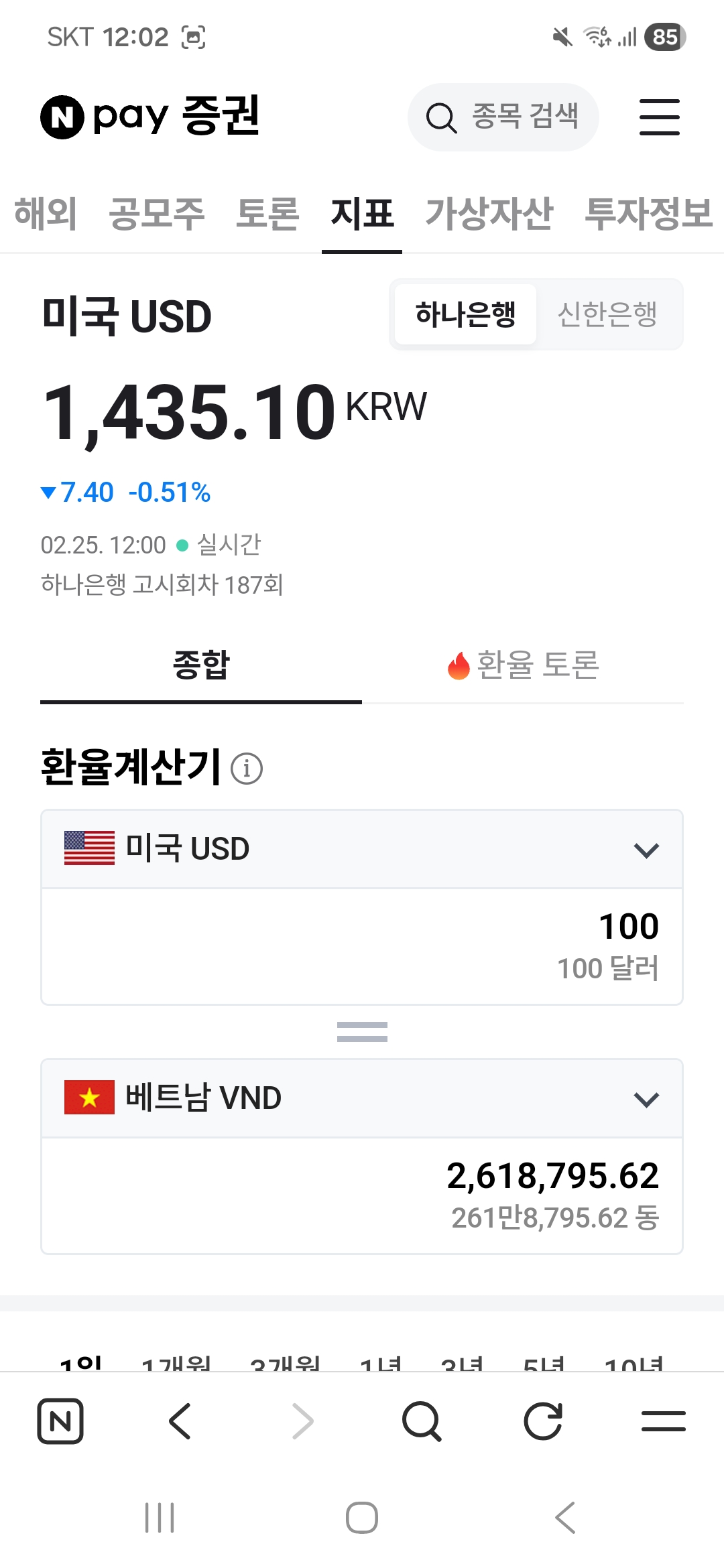The image size is (724, 1568).
Task: Open Naver home from browser toolbar
Action: [60, 1421]
